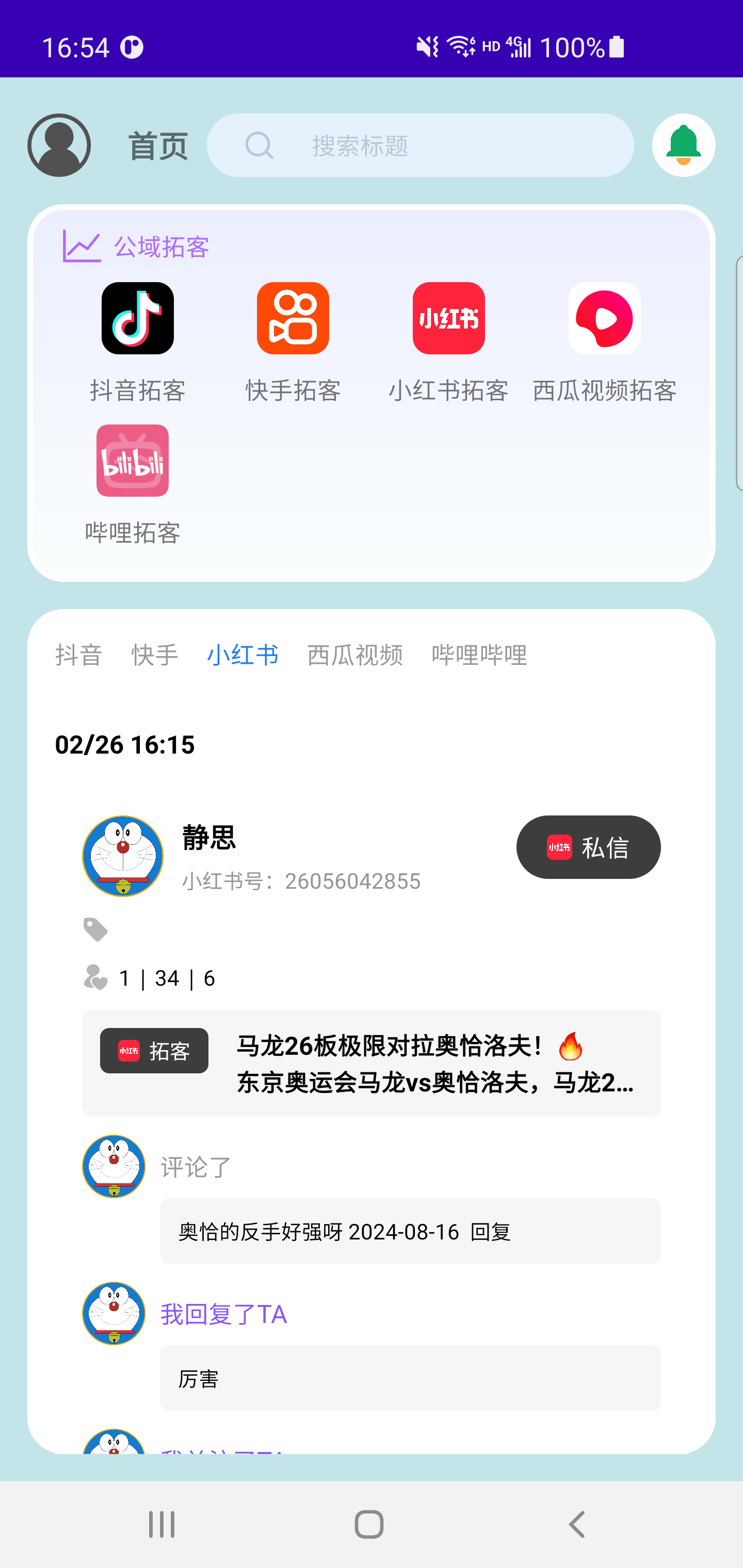Switch to the 抖音 tab

pos(79,655)
